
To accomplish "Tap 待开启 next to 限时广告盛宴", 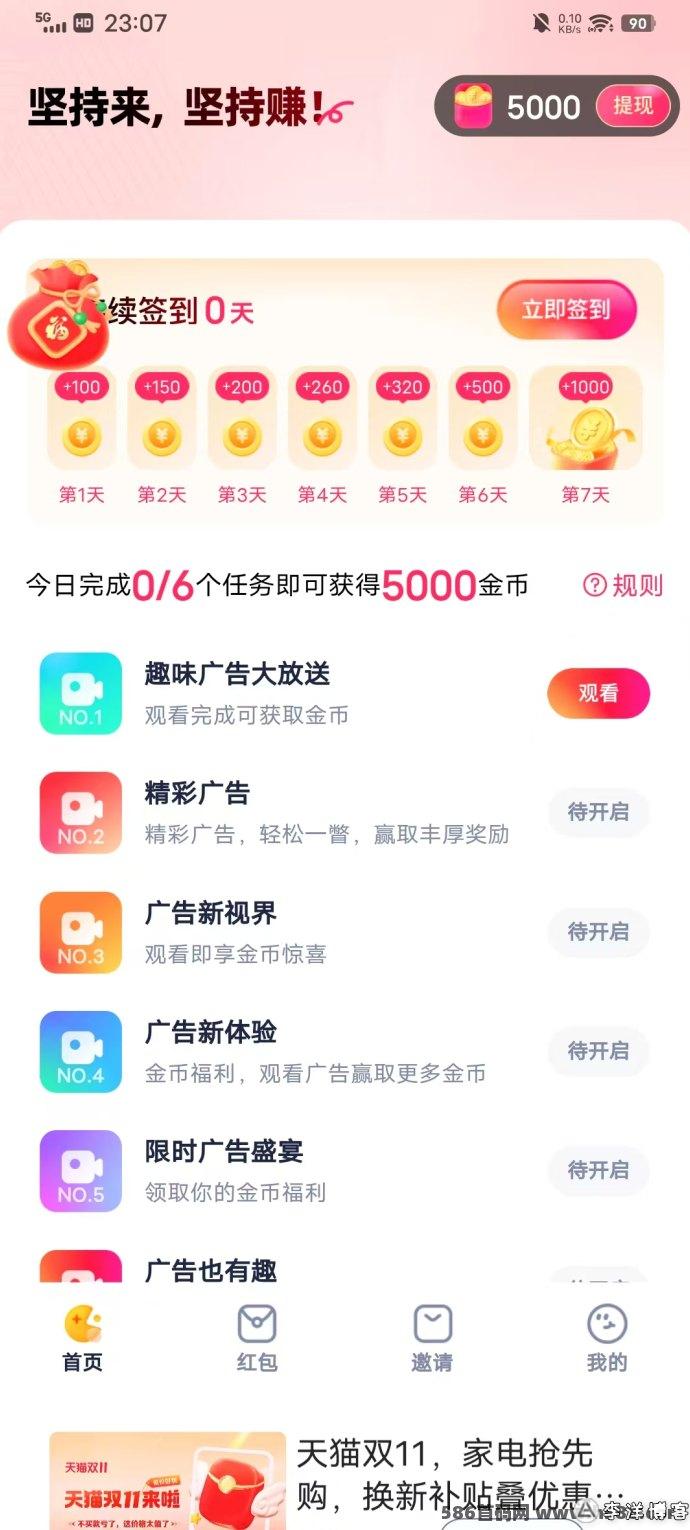I will click(x=598, y=1170).
